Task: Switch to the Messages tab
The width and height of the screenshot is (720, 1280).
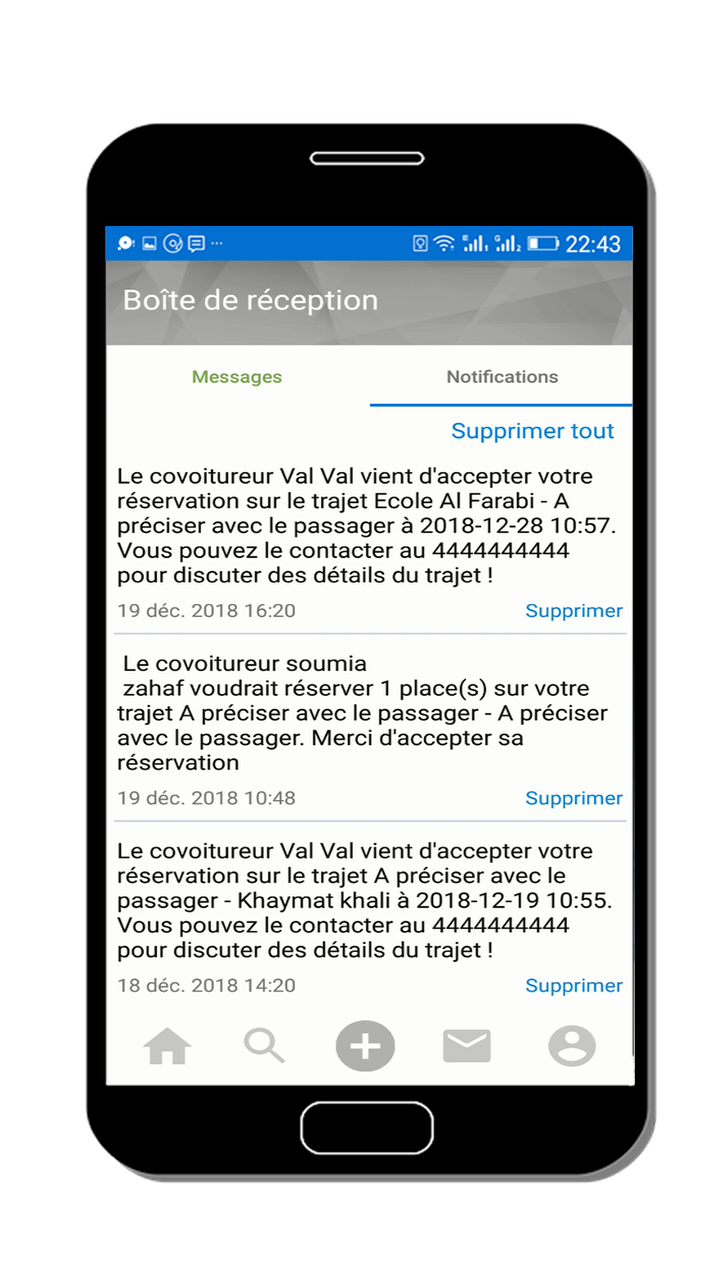Action: 237,377
